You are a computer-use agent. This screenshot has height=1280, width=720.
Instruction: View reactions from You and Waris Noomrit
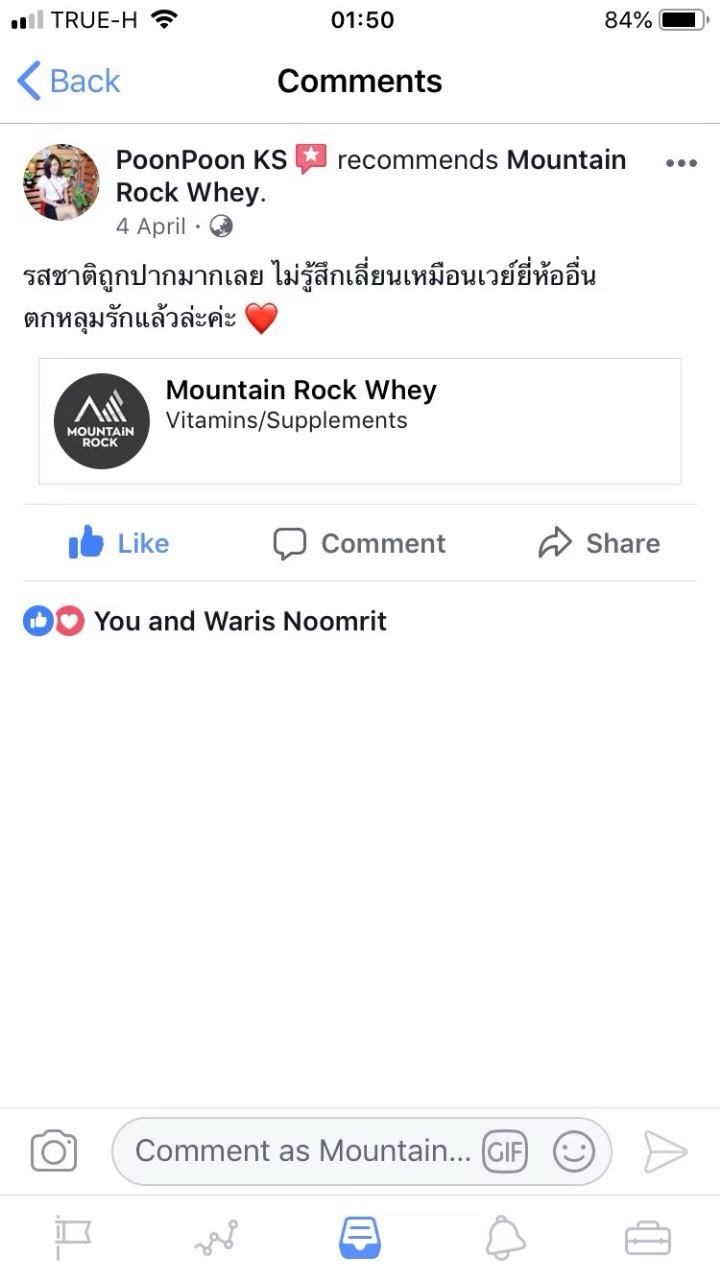tap(205, 621)
